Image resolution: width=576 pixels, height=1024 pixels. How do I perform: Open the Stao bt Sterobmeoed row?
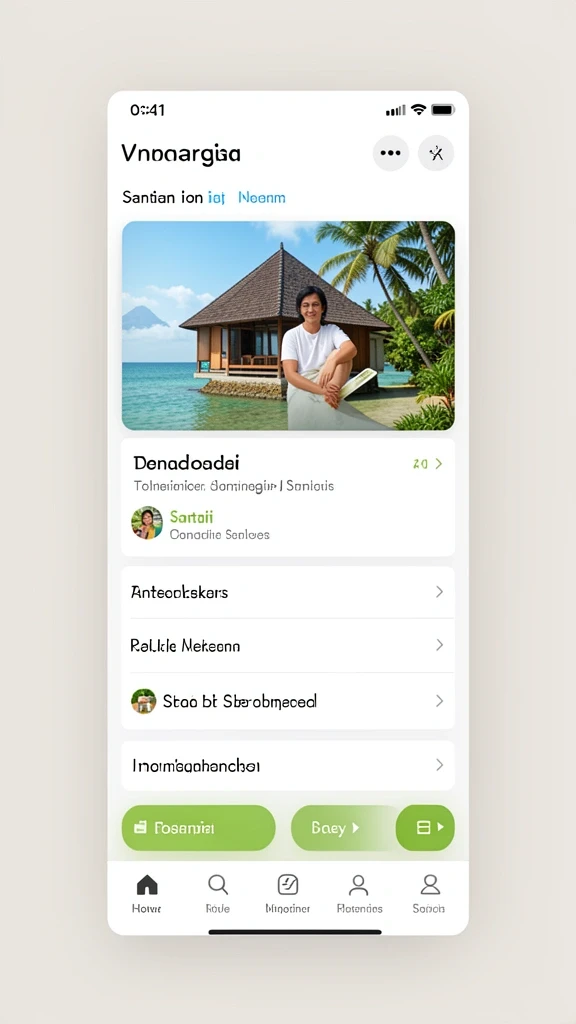(x=288, y=701)
